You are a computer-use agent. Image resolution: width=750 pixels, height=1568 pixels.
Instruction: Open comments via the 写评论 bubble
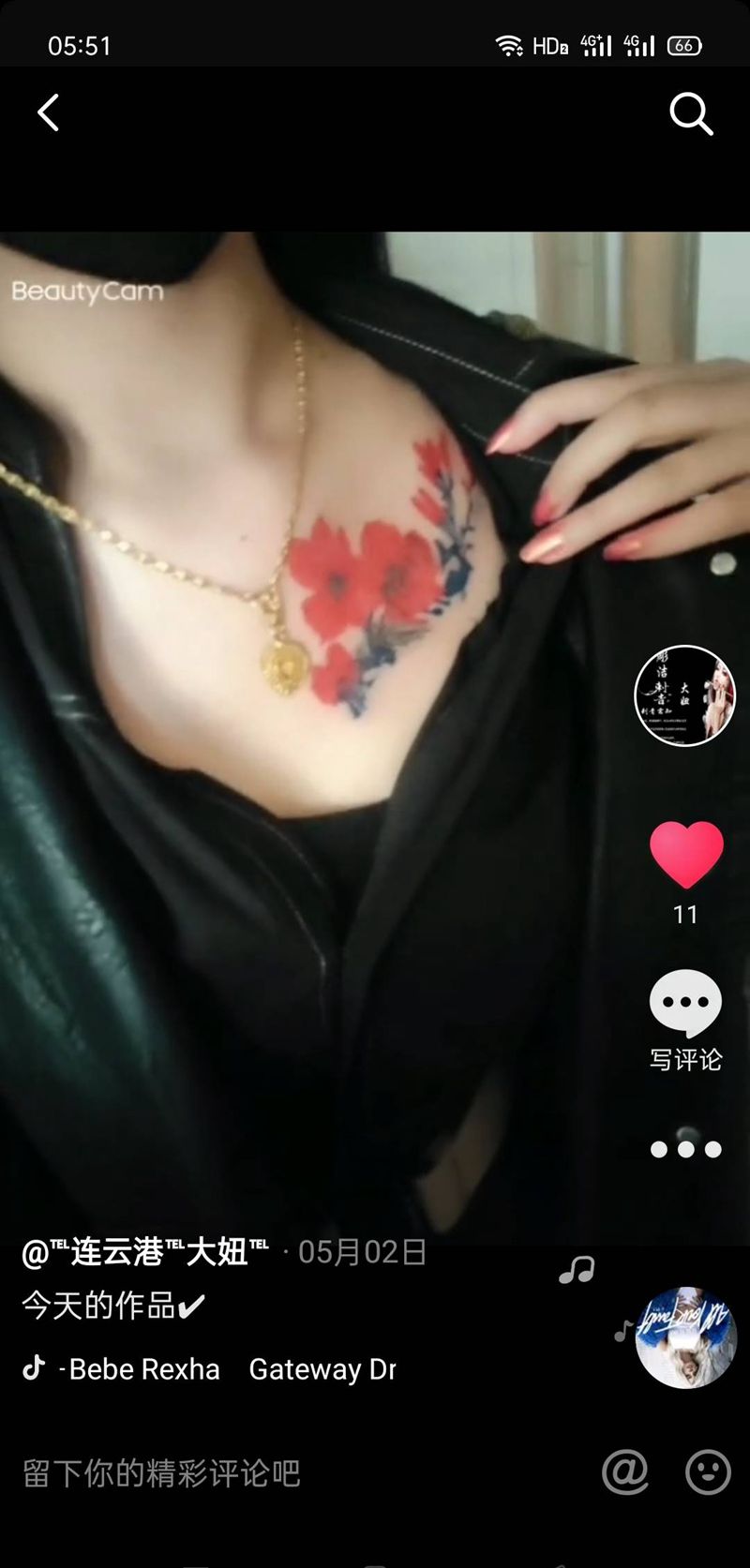coord(685,1003)
